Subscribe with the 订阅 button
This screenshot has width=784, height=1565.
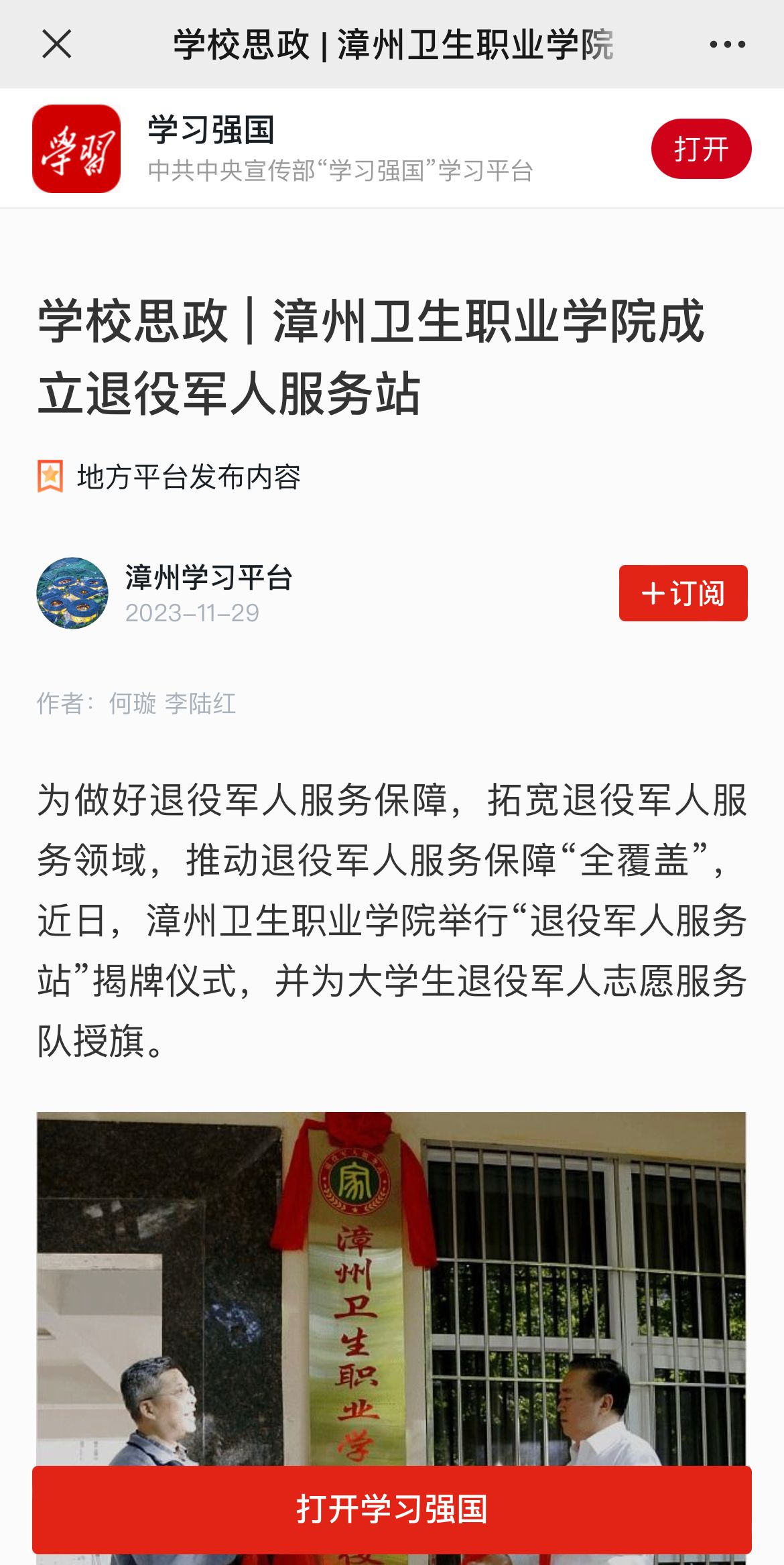pos(683,593)
